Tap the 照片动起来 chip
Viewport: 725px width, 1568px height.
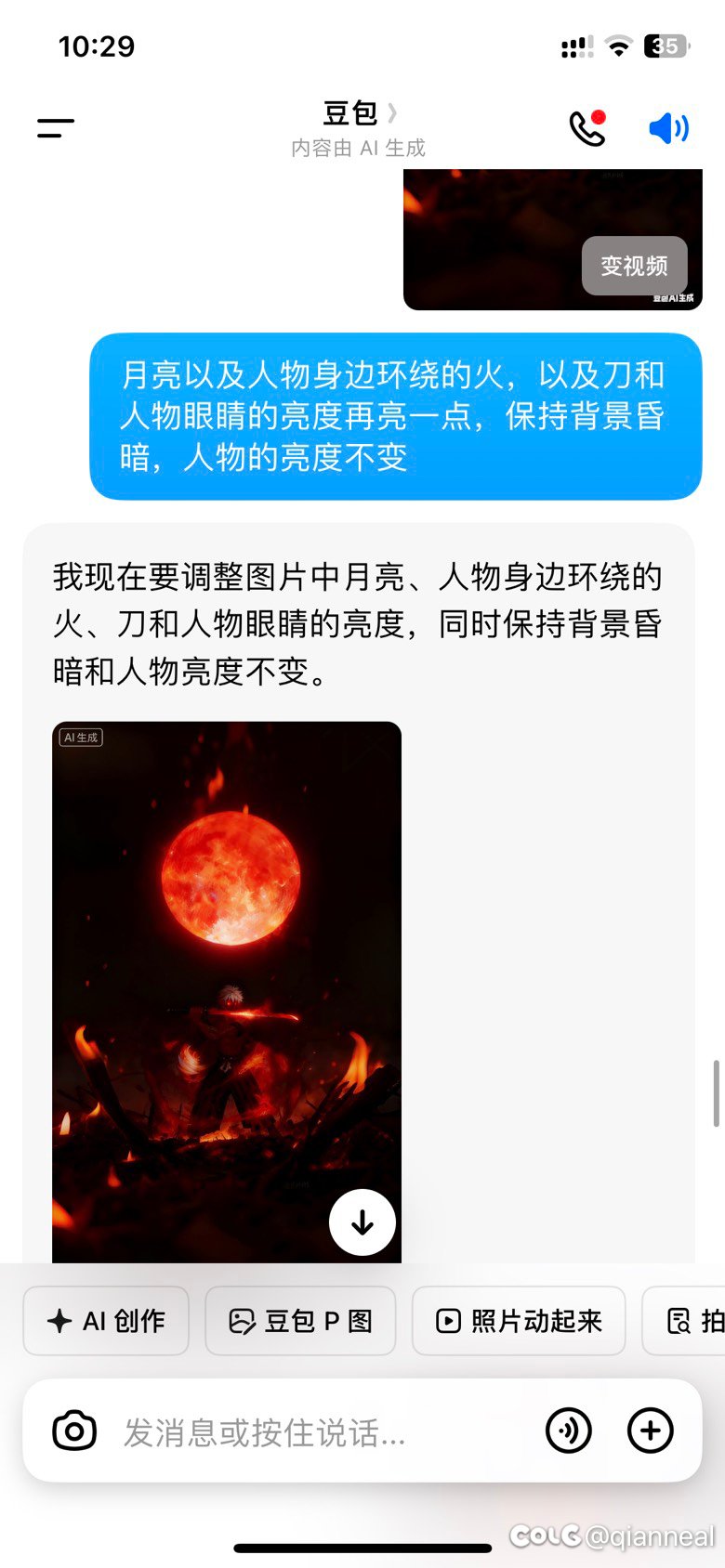[x=519, y=1321]
